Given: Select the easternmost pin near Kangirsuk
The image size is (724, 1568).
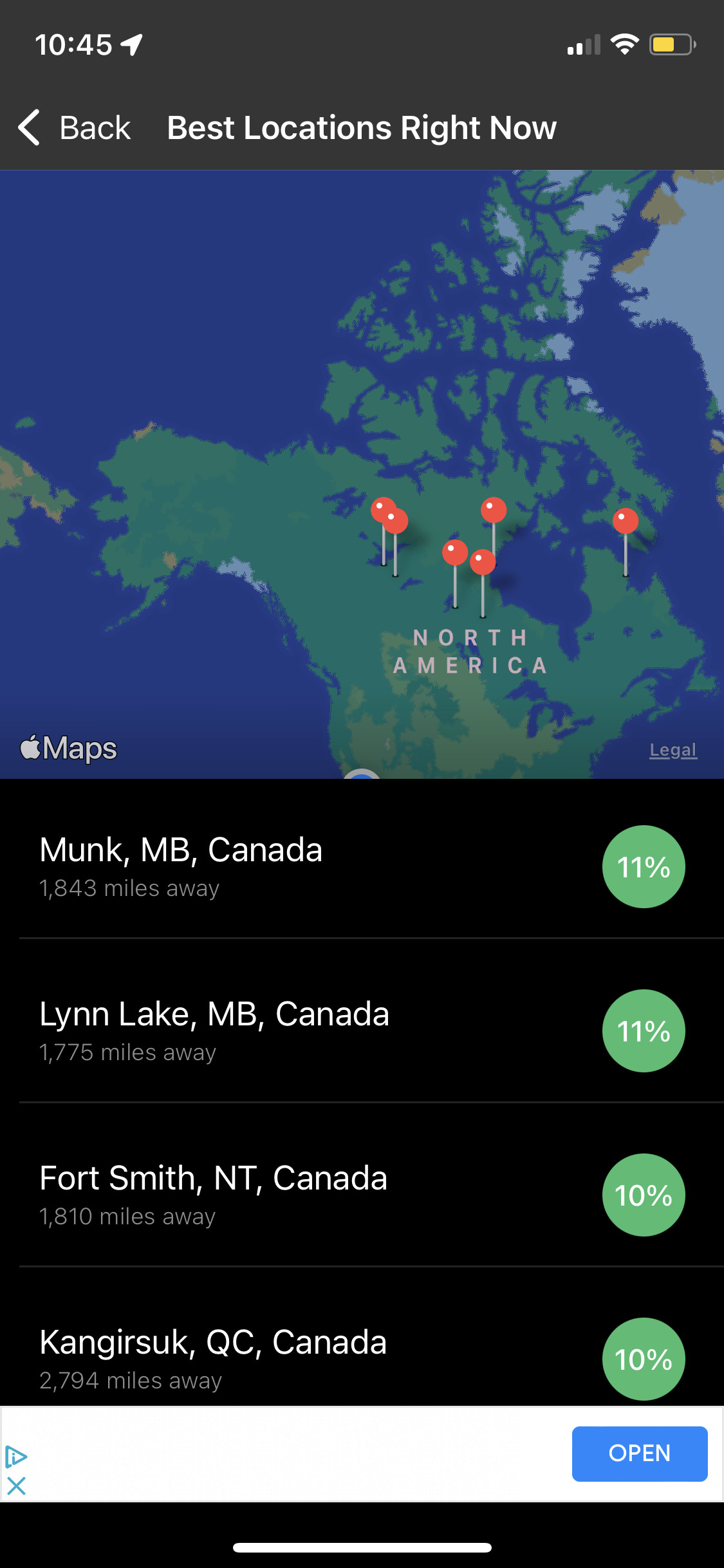Looking at the screenshot, I should pos(624,518).
